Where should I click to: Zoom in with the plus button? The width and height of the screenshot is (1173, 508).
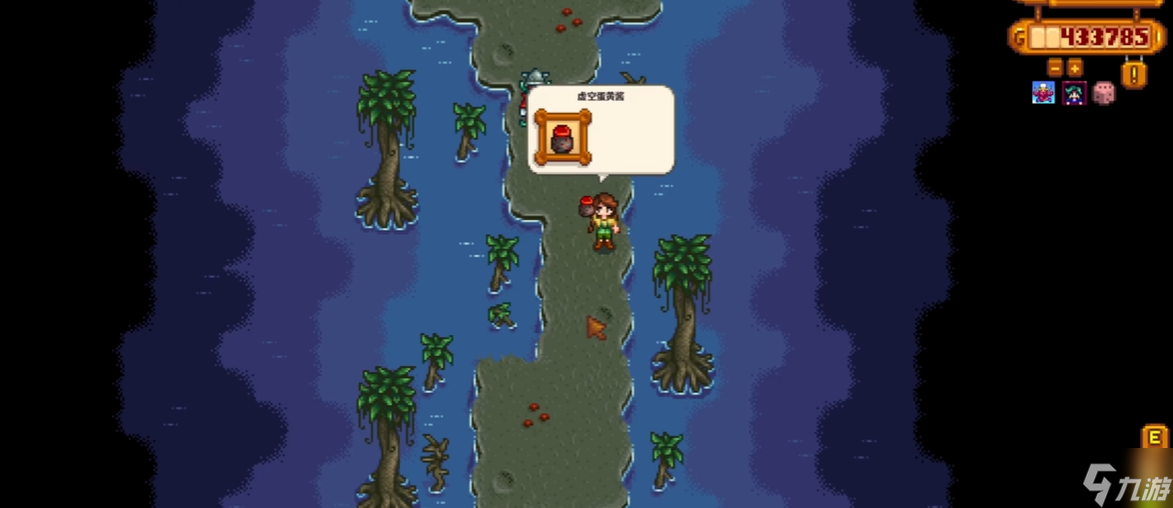pos(1075,68)
